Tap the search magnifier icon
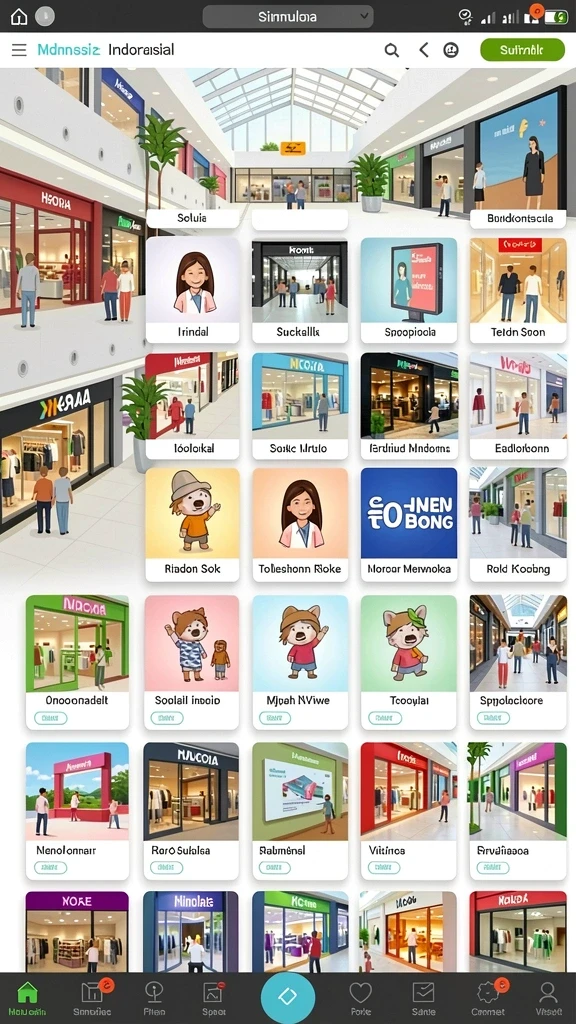The image size is (576, 1024). (x=391, y=50)
